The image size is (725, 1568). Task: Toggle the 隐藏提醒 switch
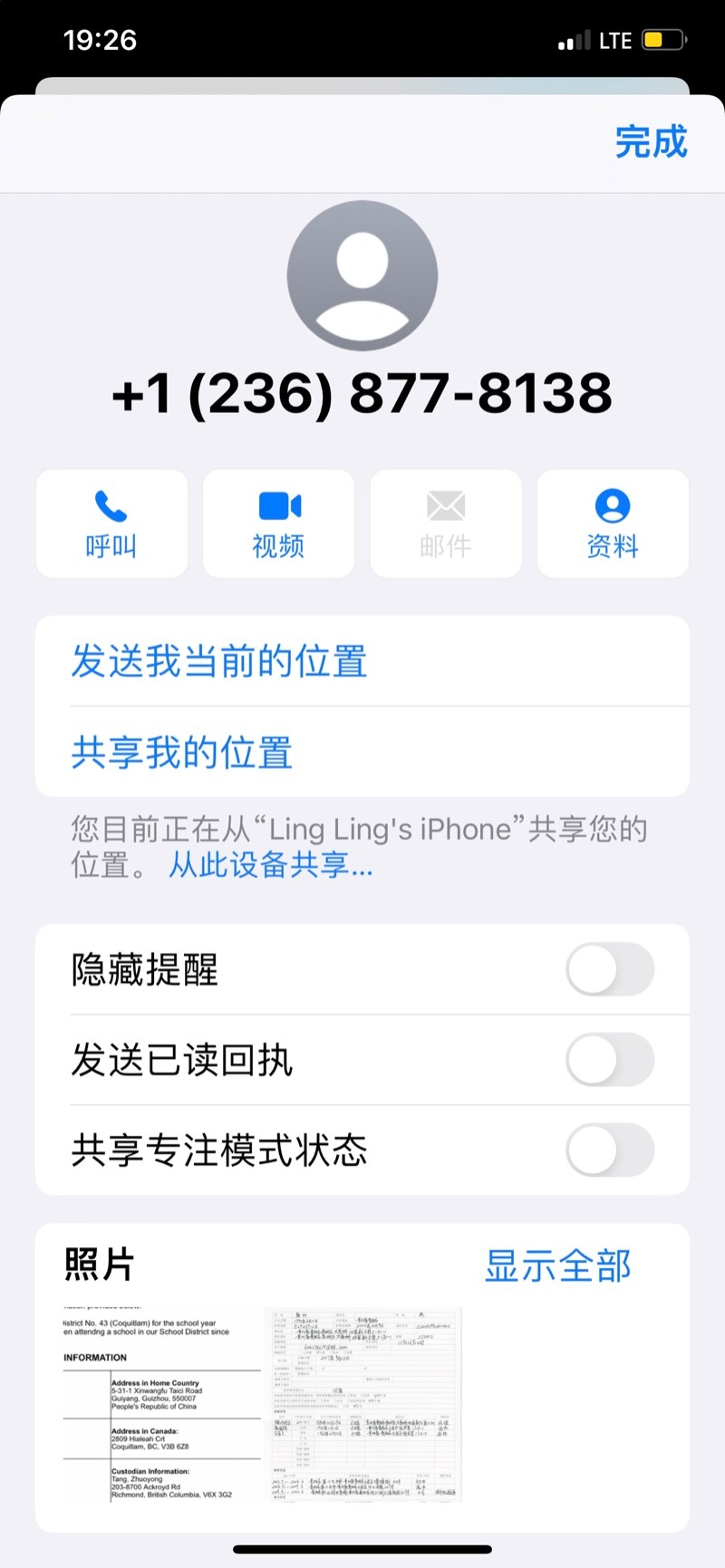pyautogui.click(x=609, y=969)
